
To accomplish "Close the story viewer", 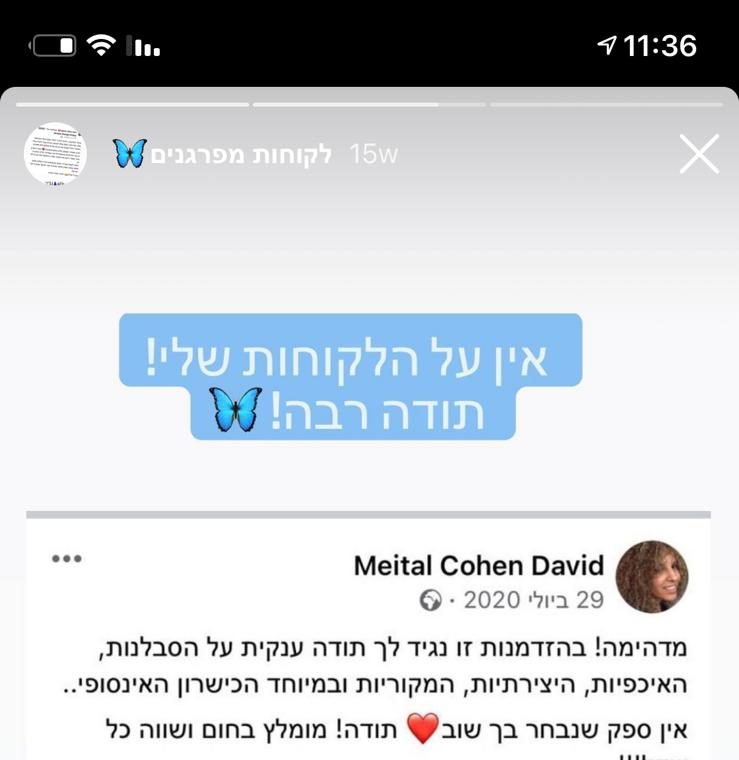I will [698, 154].
